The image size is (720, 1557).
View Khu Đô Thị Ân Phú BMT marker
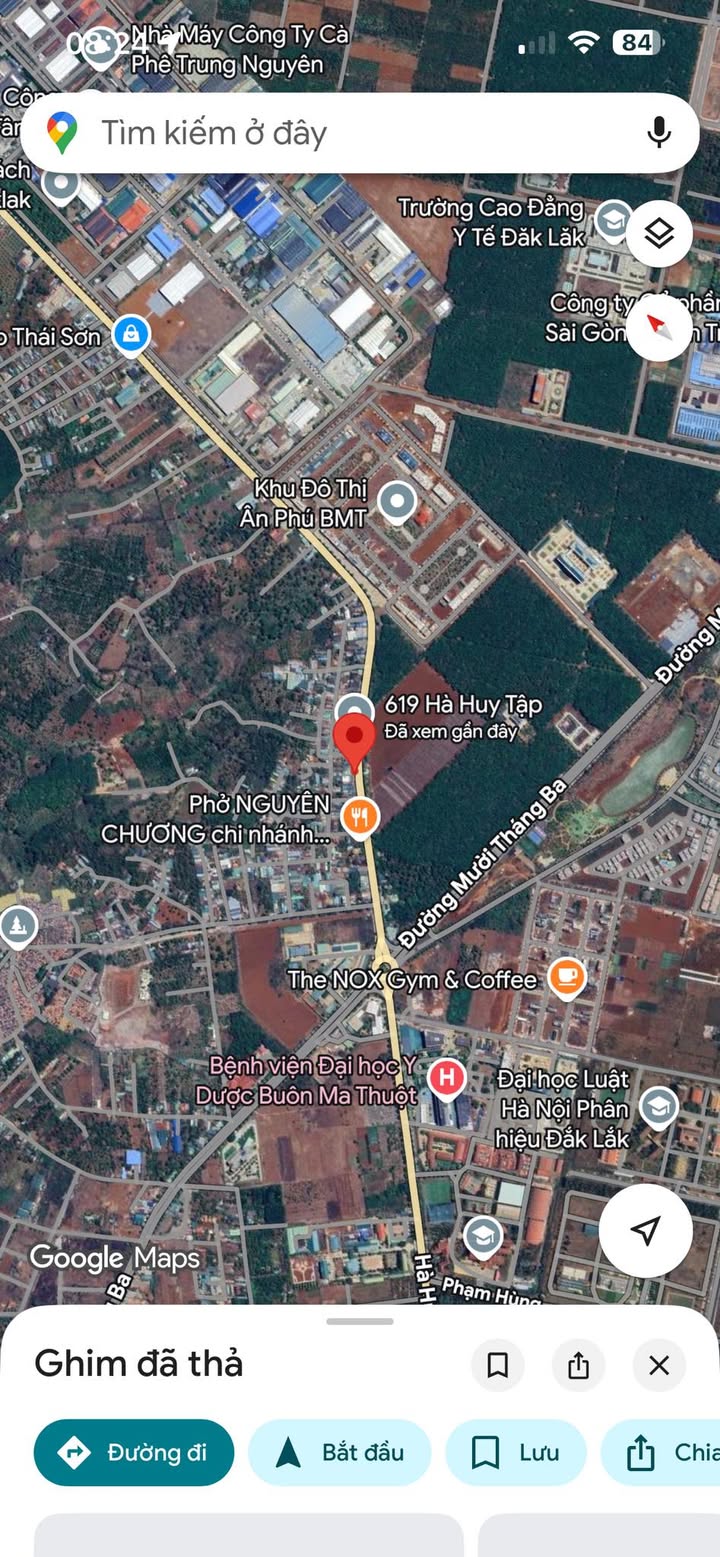397,501
